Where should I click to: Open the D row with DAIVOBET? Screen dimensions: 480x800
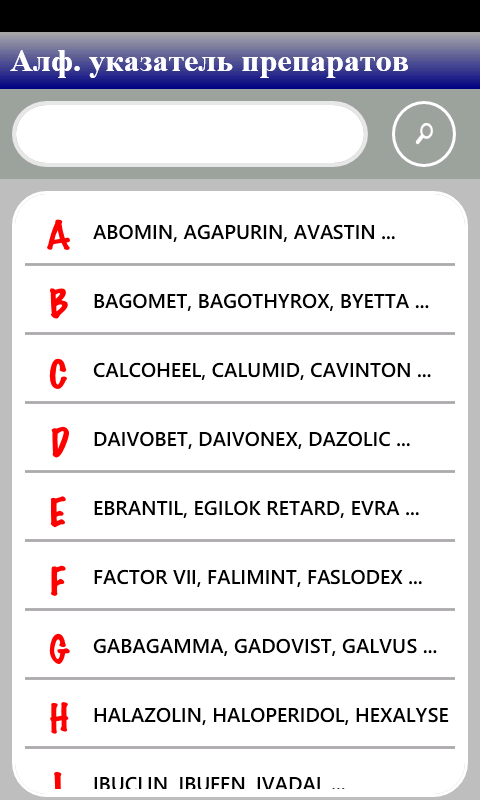(240, 439)
